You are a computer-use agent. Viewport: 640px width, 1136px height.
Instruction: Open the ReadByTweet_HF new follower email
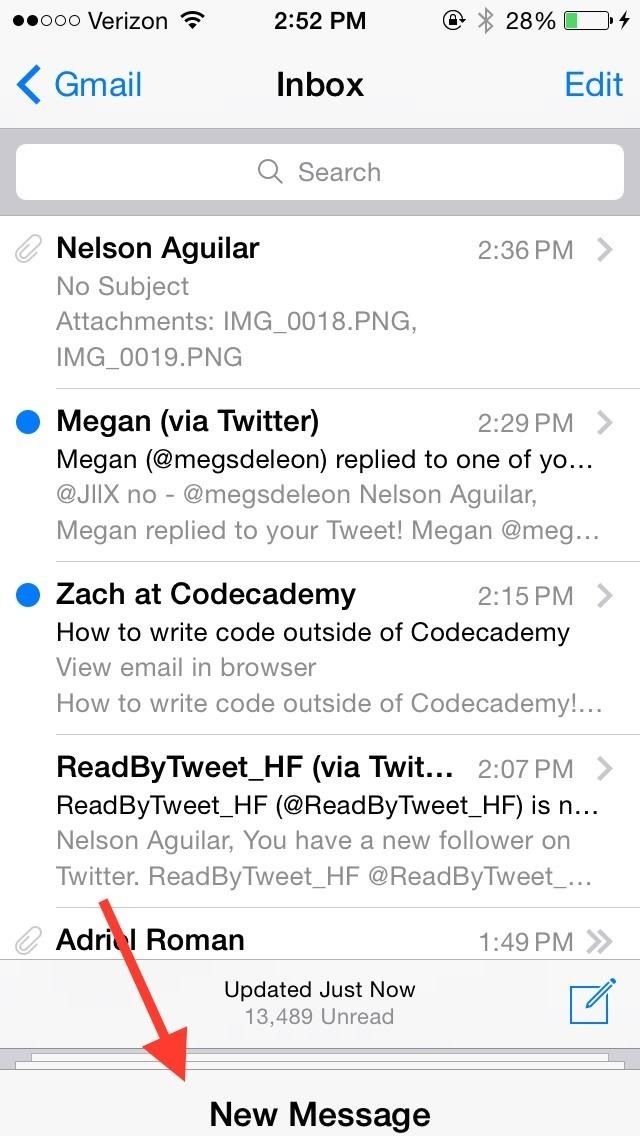click(x=320, y=822)
